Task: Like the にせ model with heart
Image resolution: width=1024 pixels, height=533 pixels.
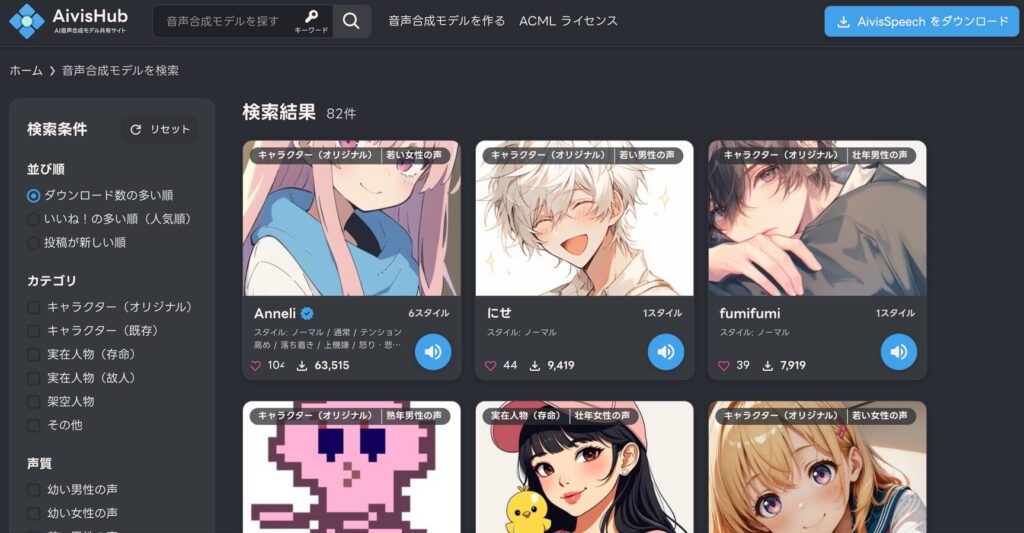Action: point(490,366)
